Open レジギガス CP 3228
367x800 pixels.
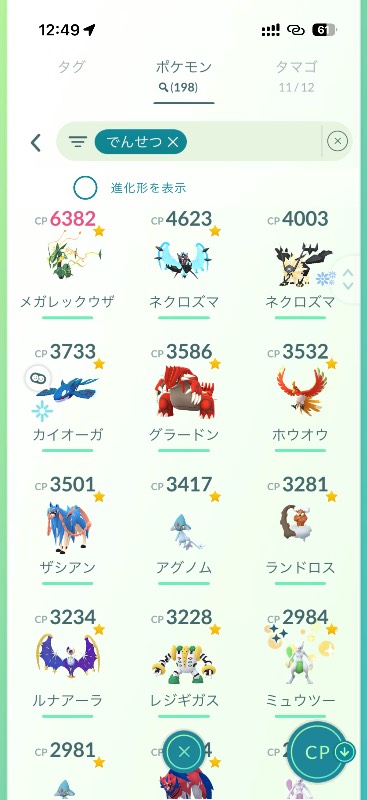coord(184,662)
